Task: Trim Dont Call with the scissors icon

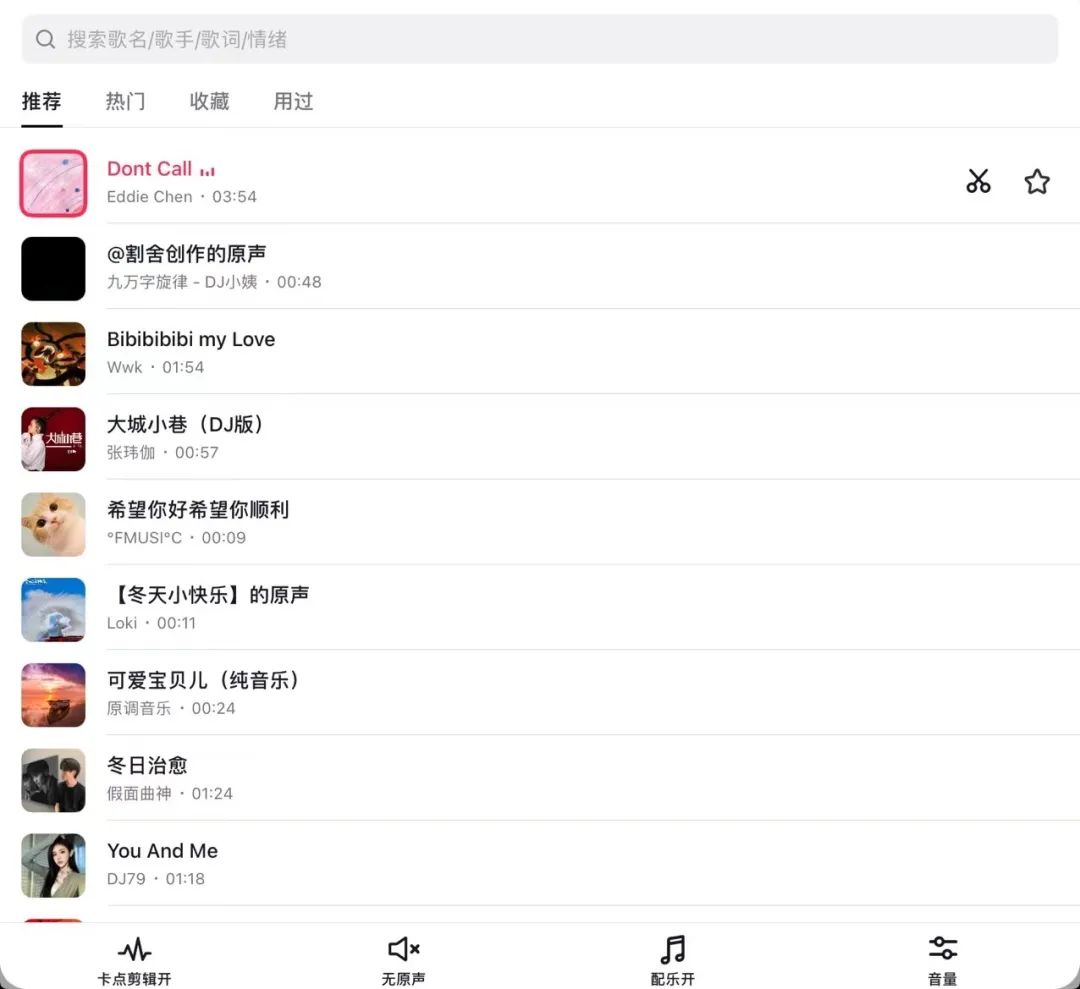Action: point(978,181)
